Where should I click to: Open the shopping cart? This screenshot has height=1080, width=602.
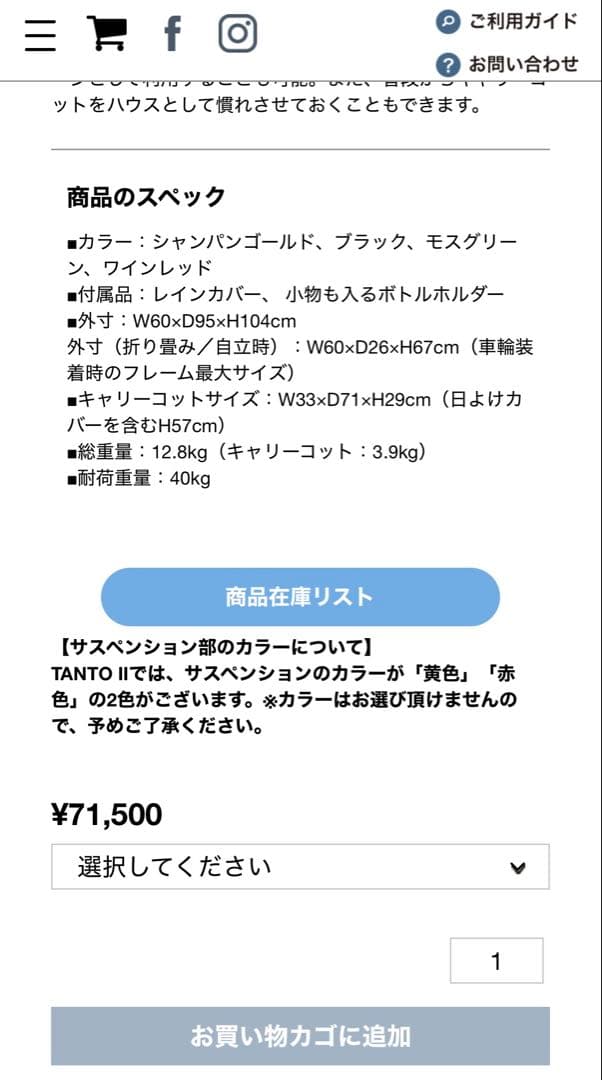(x=106, y=34)
